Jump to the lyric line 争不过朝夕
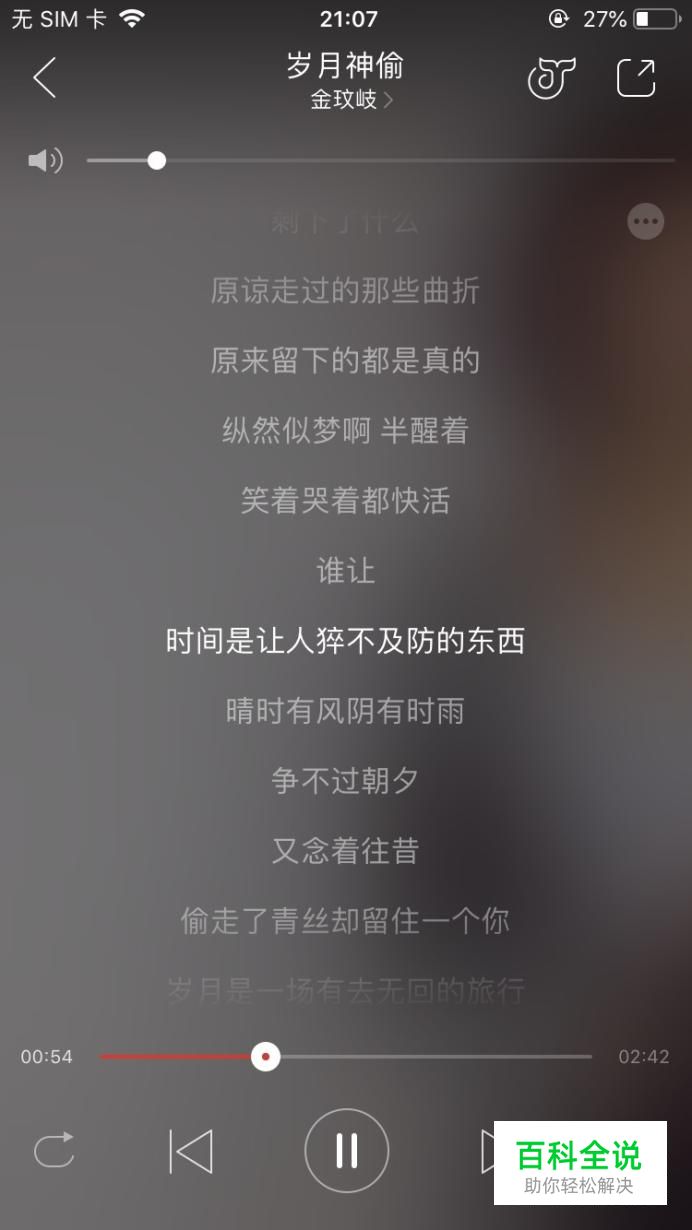 point(345,780)
